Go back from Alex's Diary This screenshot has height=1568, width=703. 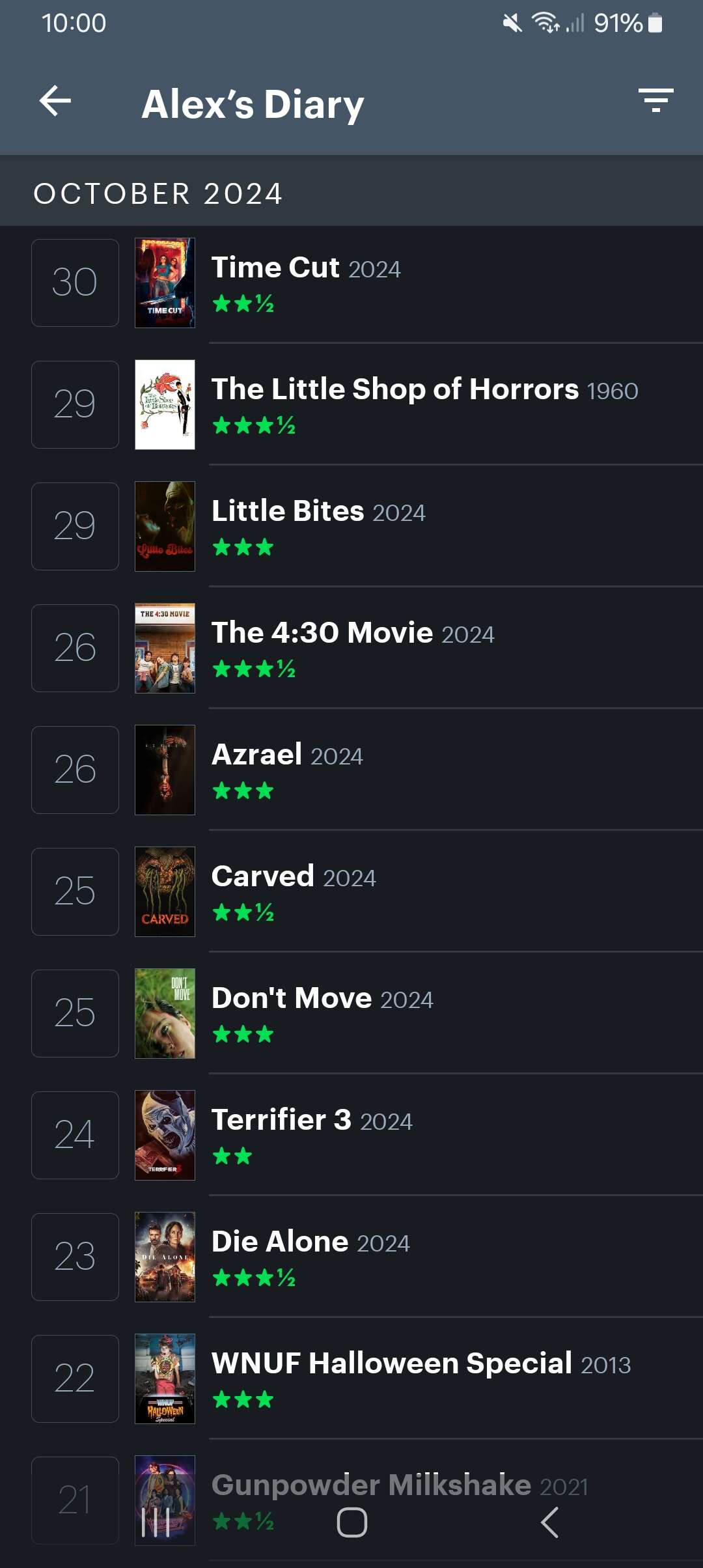pyautogui.click(x=55, y=102)
